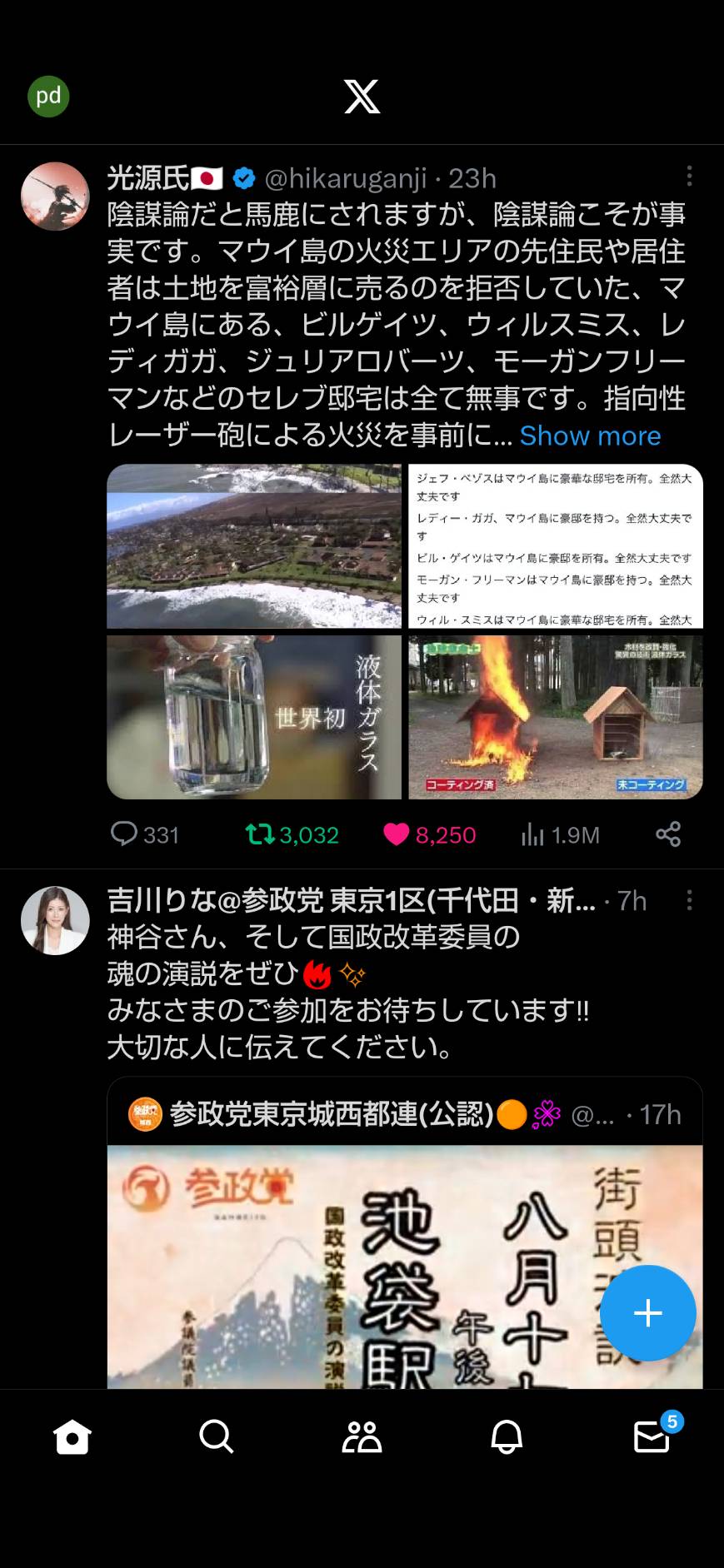
Task: Share 光源氏's post
Action: click(668, 834)
